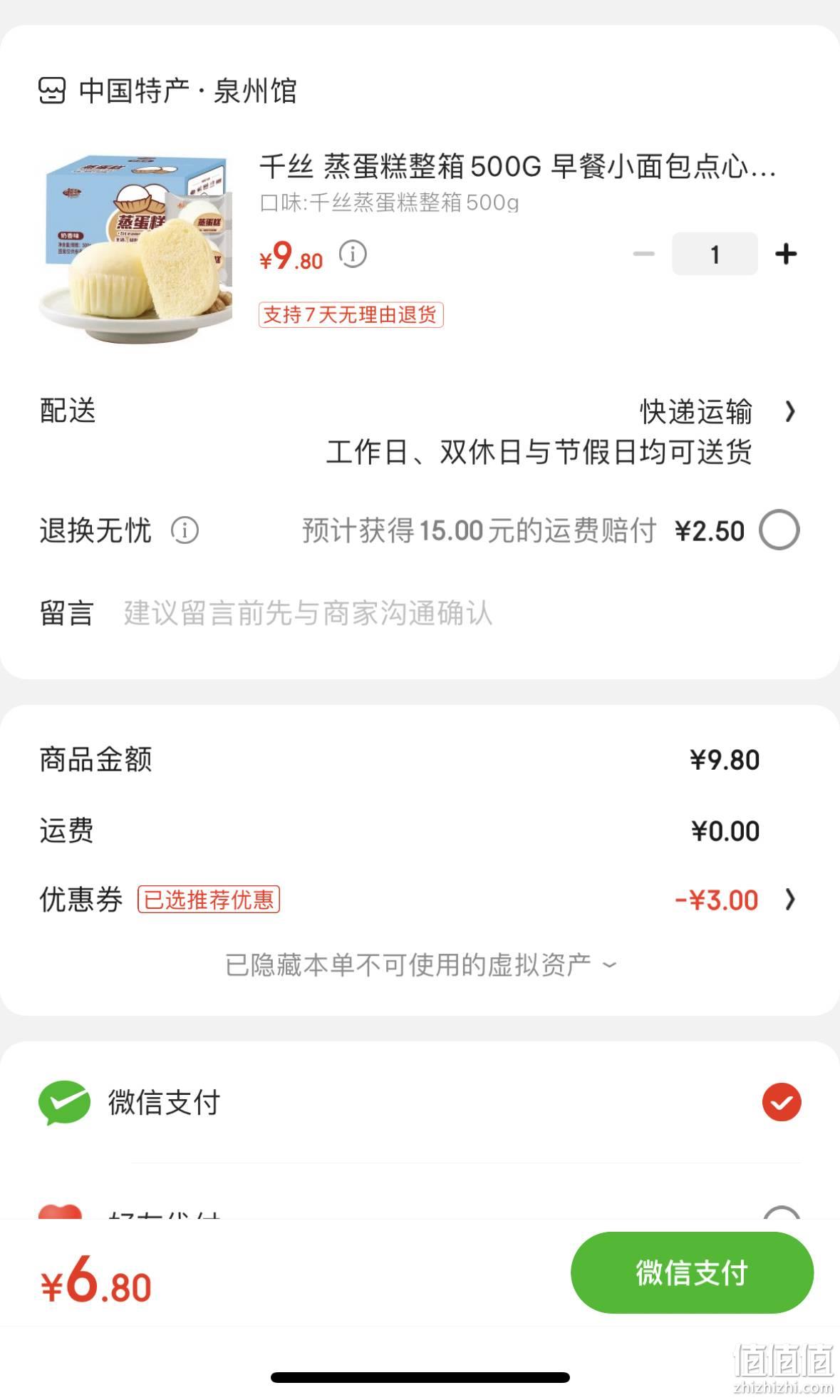Expand the hidden virtual assets section
840x1400 pixels.
pyautogui.click(x=420, y=965)
